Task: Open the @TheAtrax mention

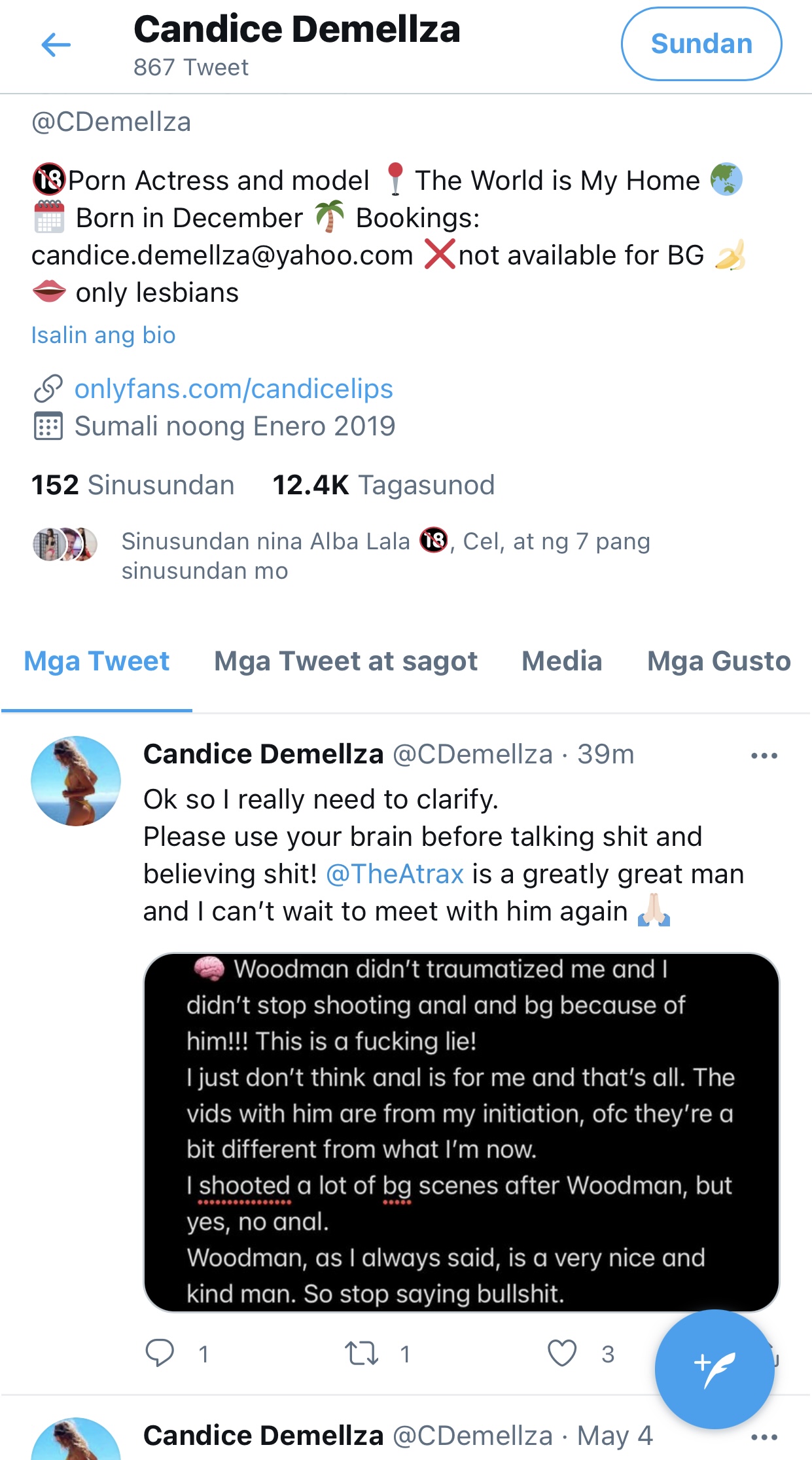Action: (395, 874)
